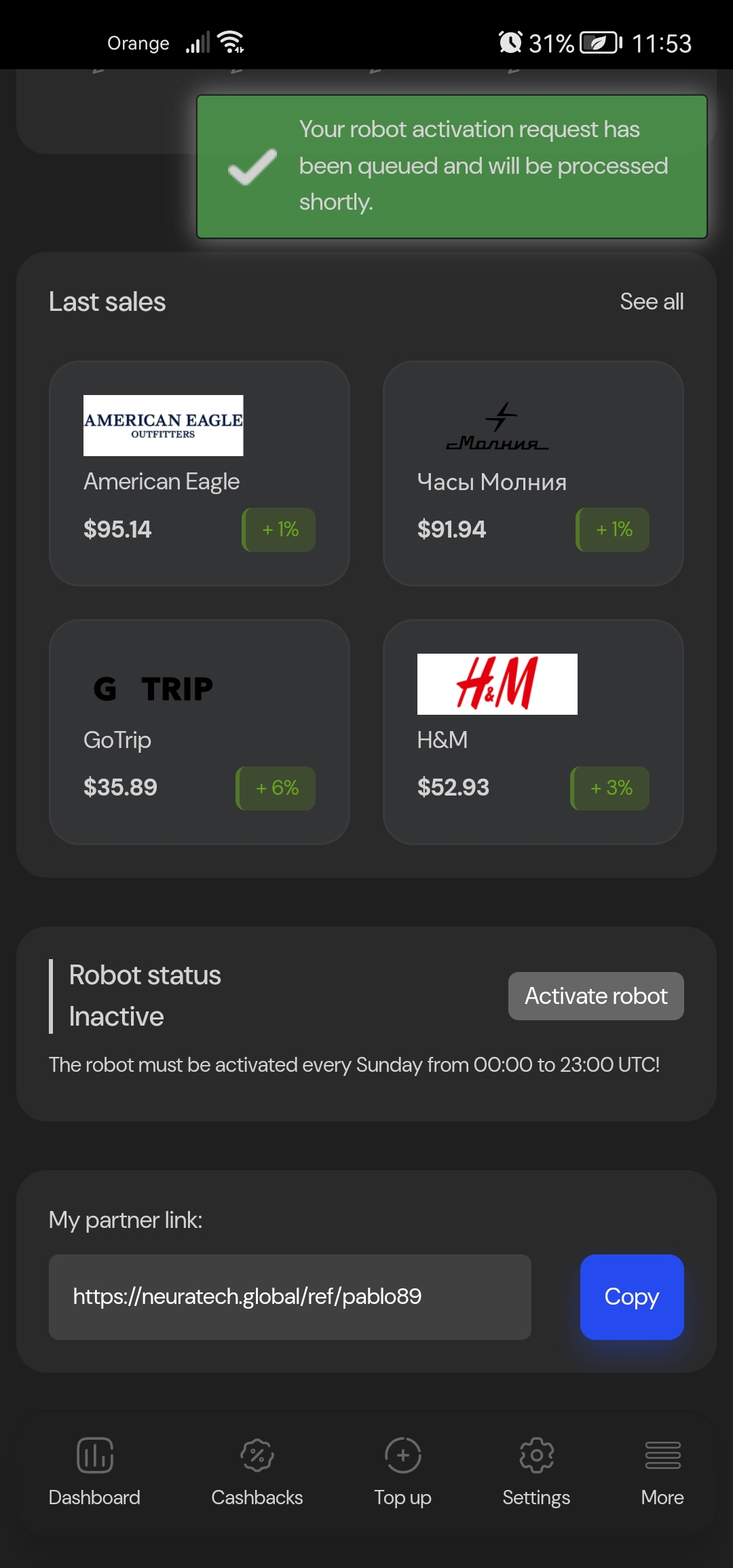Screen dimensions: 733x1568
Task: Switch to the Cashbacks tab
Action: [257, 1471]
